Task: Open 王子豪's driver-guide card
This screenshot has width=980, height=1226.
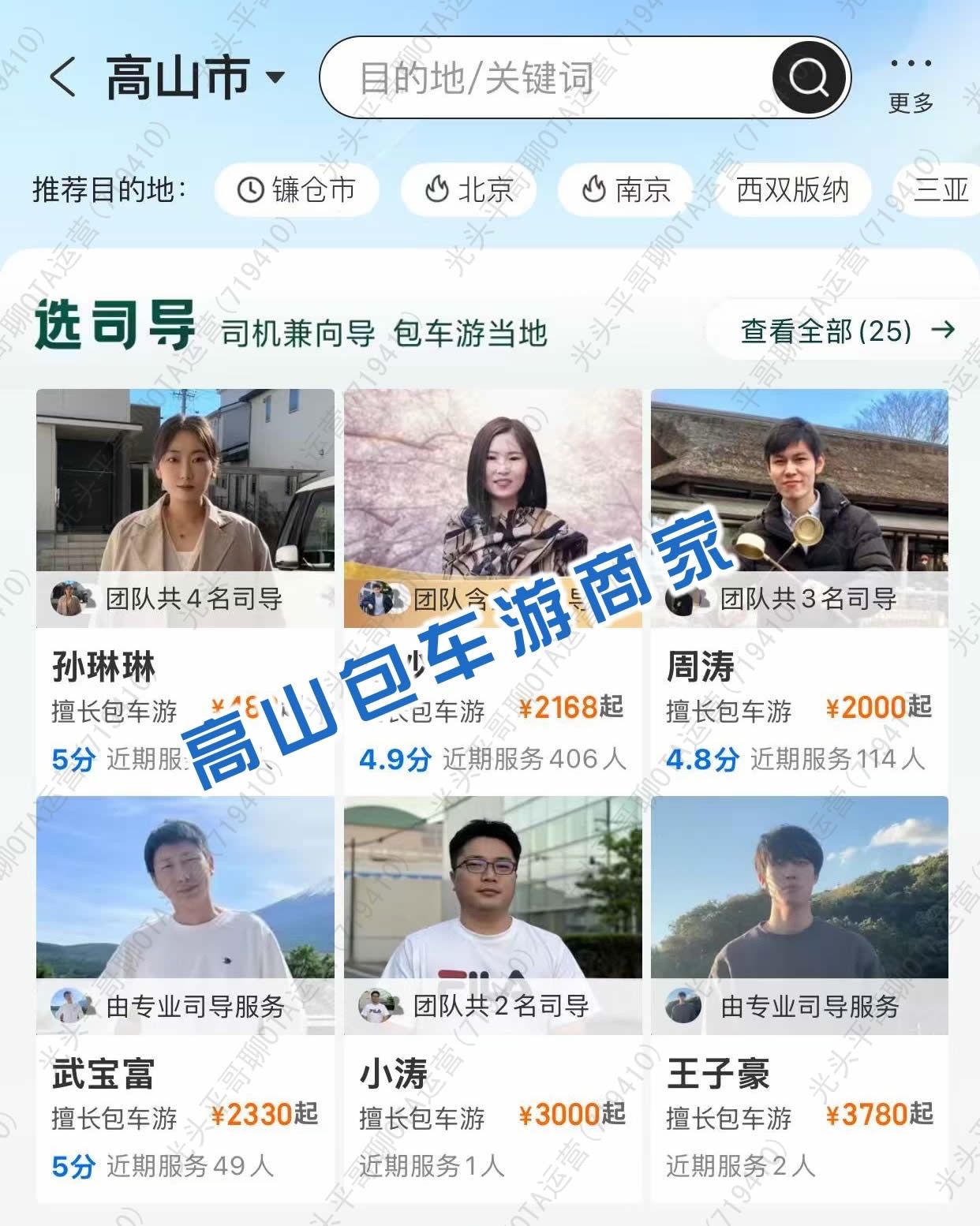Action: click(799, 998)
